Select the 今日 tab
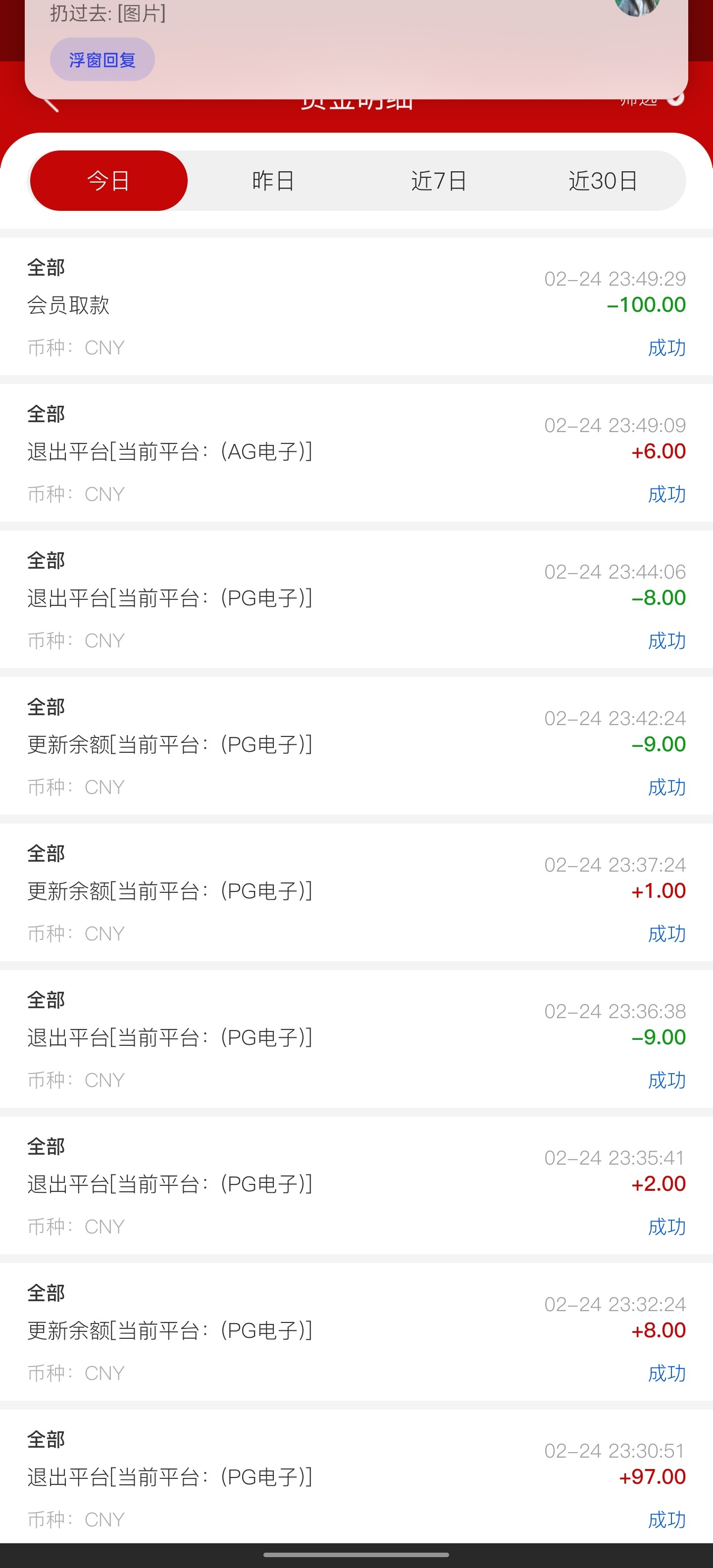Viewport: 713px width, 1568px height. (x=108, y=181)
